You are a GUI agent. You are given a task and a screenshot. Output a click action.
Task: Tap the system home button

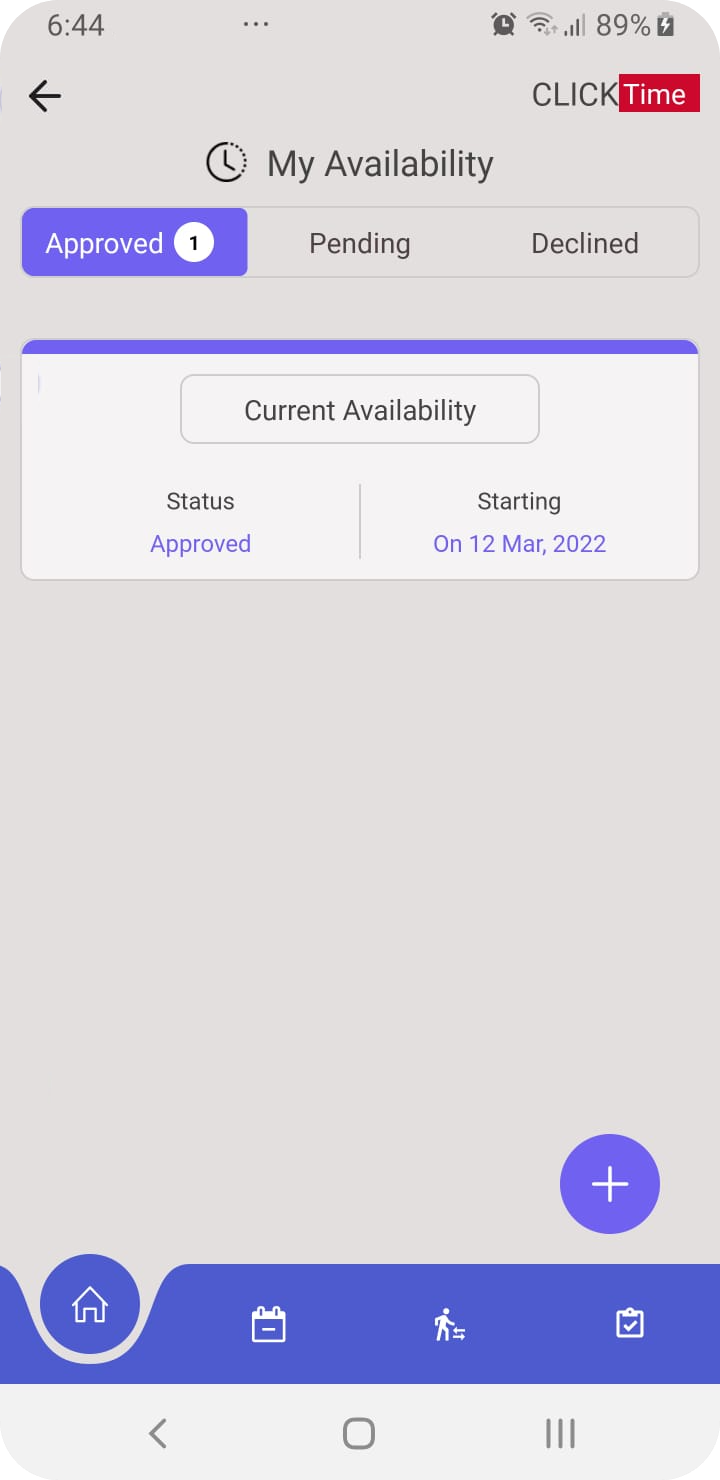(x=359, y=1434)
